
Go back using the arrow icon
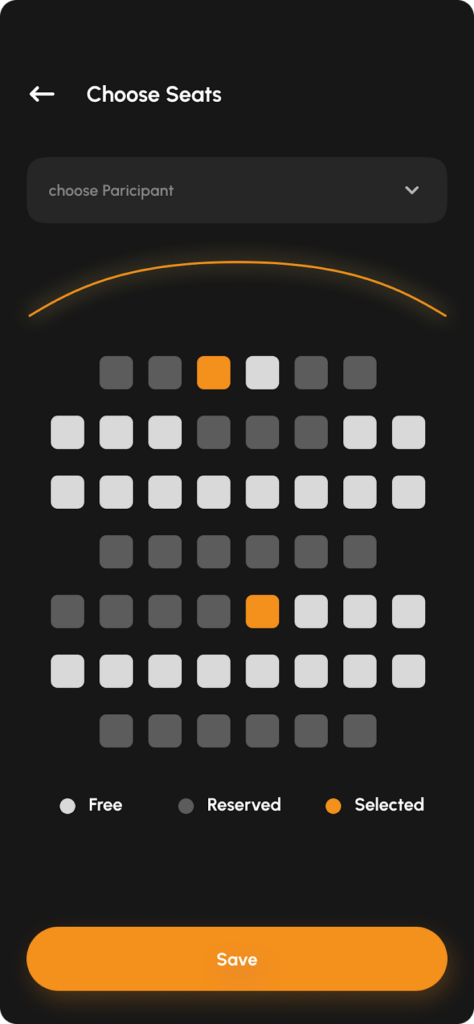(x=42, y=94)
